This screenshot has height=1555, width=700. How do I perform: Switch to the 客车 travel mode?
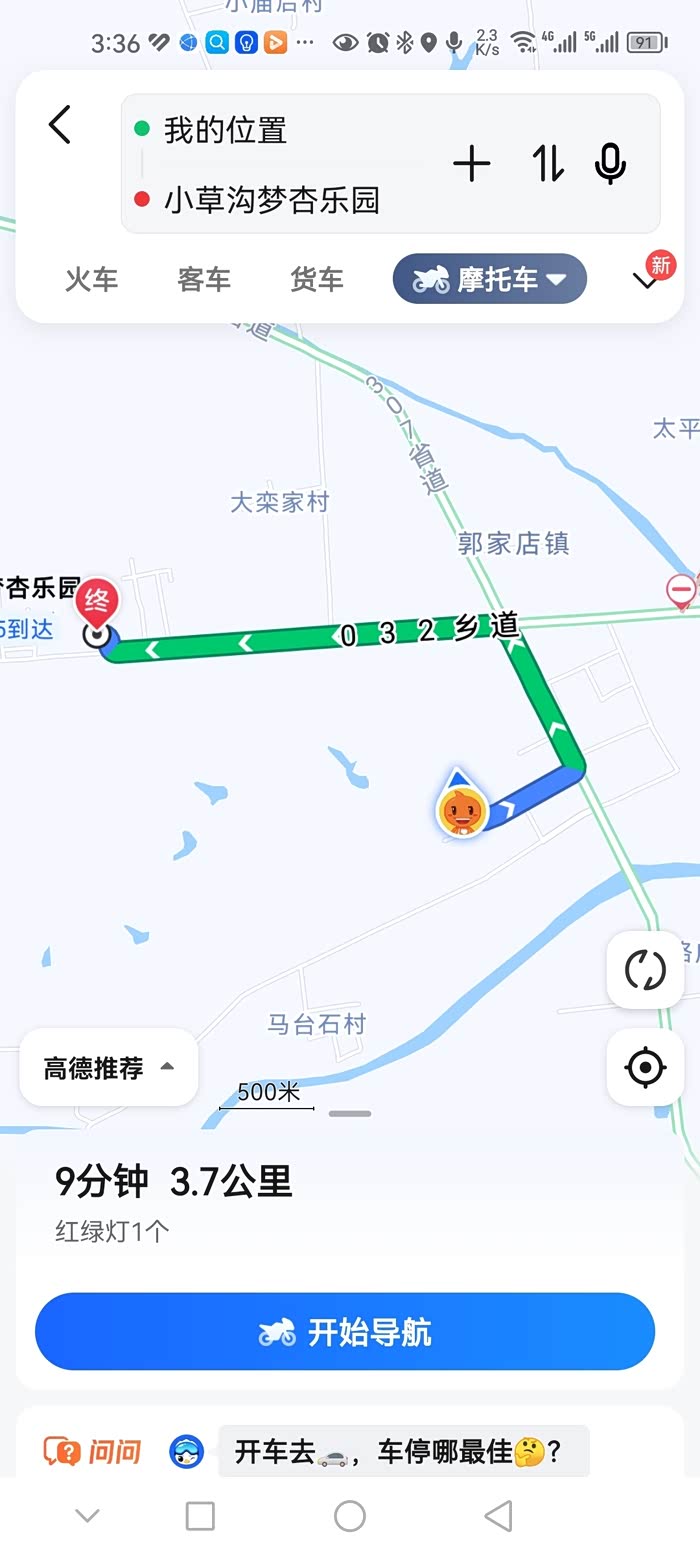[204, 280]
